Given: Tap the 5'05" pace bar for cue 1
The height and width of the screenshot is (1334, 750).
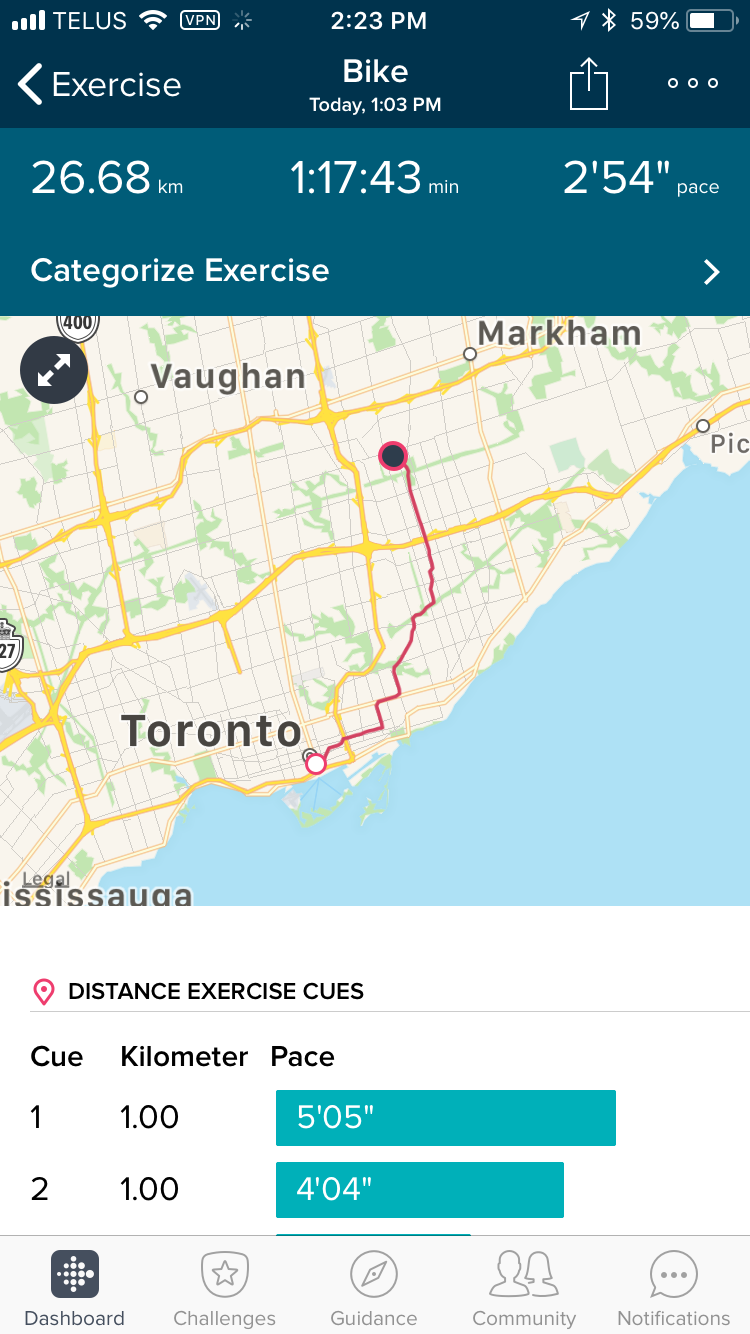Looking at the screenshot, I should click(x=445, y=1117).
